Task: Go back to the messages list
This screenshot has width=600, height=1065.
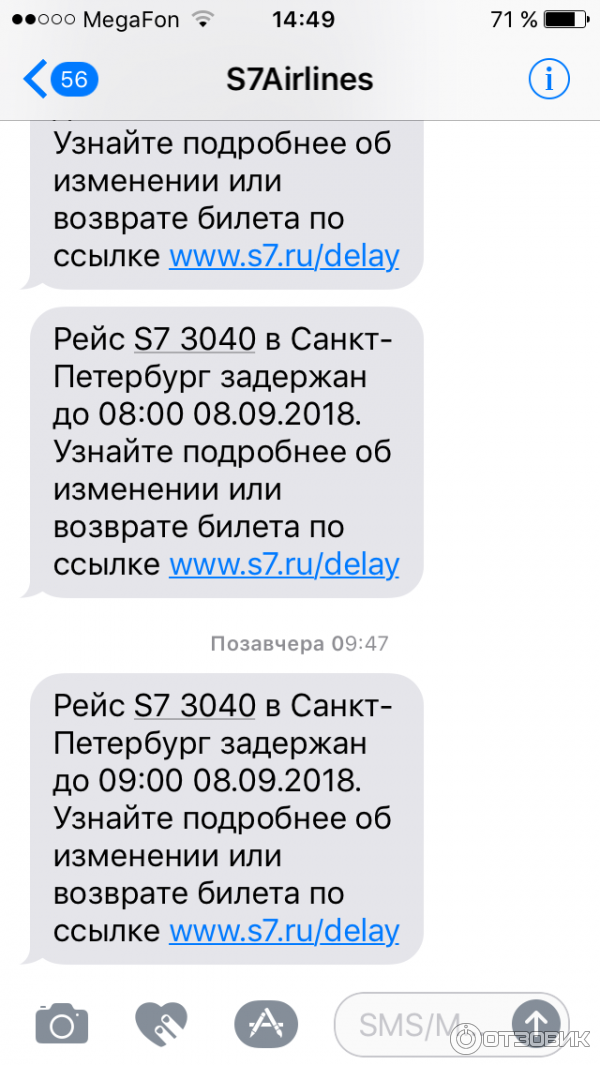Action: coord(58,79)
